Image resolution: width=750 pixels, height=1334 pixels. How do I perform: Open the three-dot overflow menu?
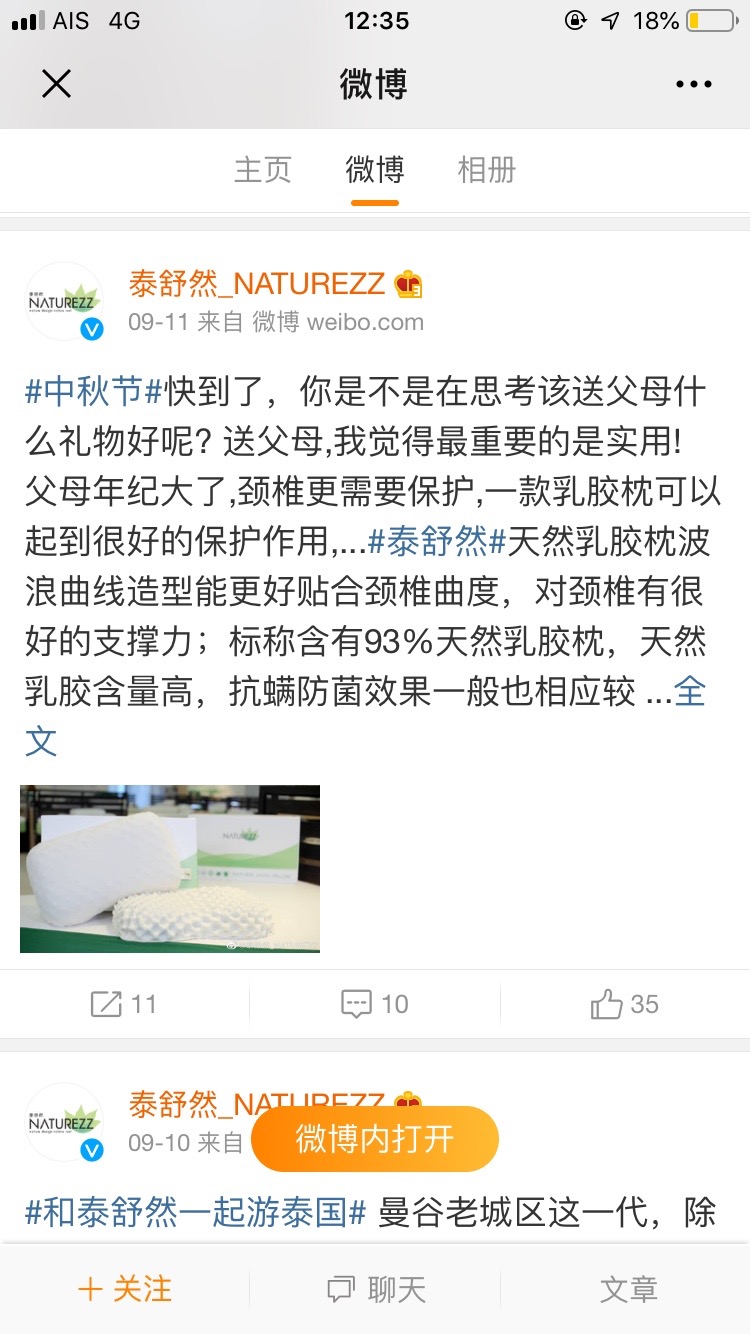693,84
